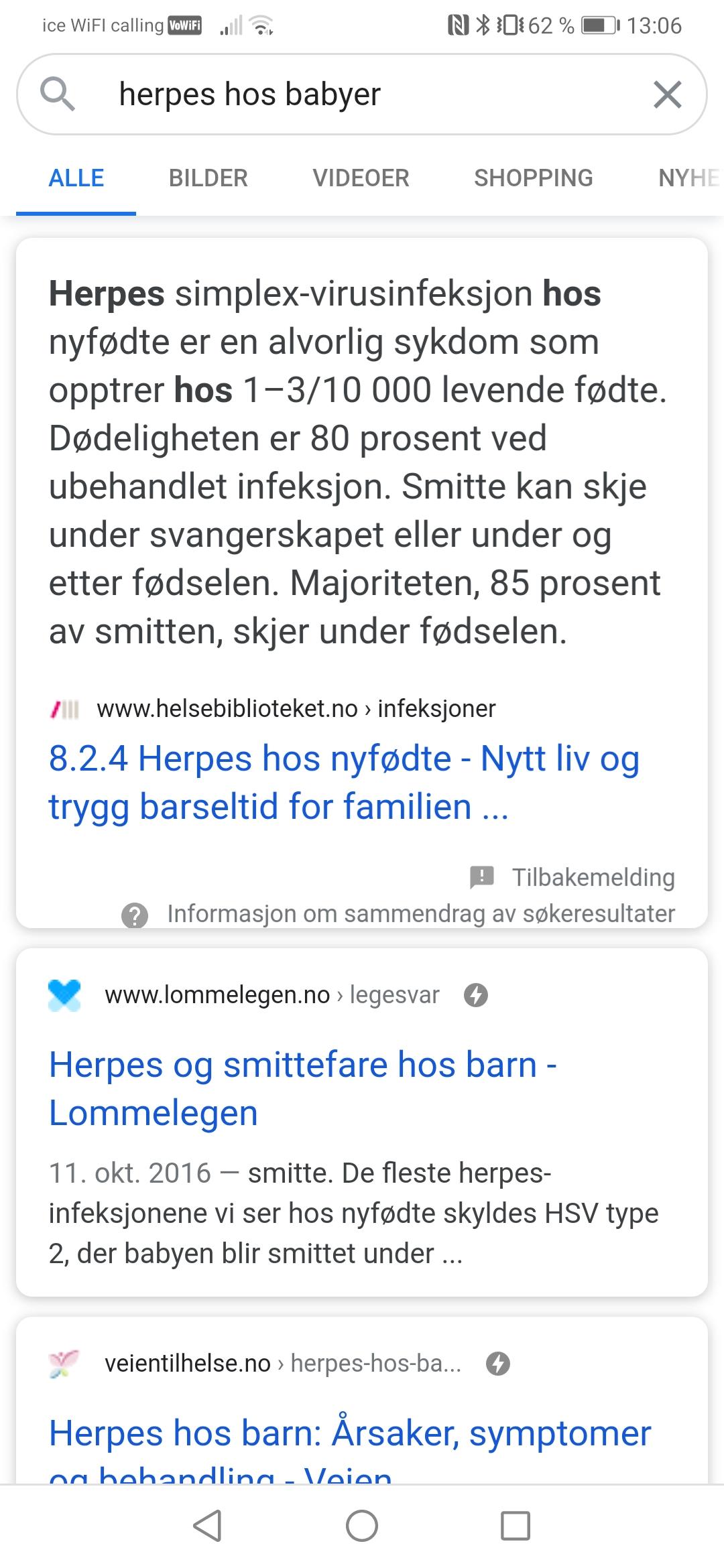Send feedback via Tilbakemelding
Viewport: 724px width, 1568px height.
tap(573, 877)
